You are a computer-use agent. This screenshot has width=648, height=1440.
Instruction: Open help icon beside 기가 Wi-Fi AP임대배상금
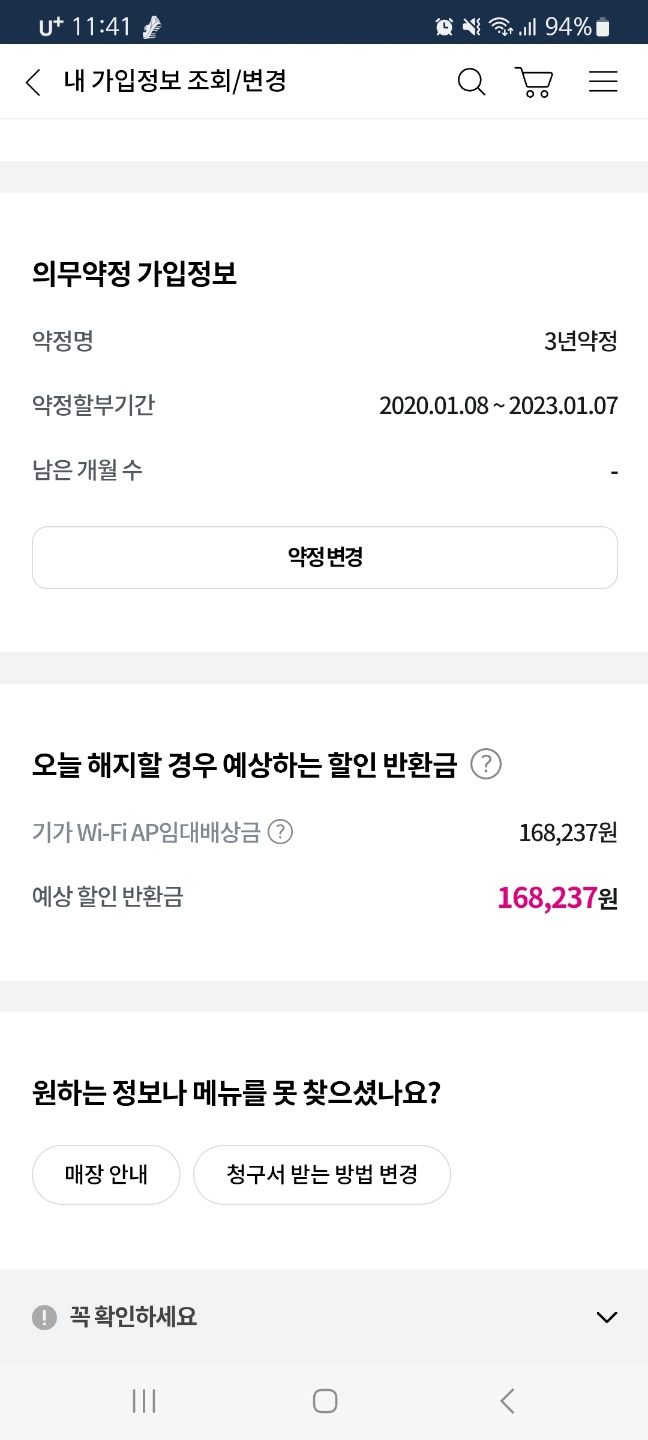pos(281,832)
